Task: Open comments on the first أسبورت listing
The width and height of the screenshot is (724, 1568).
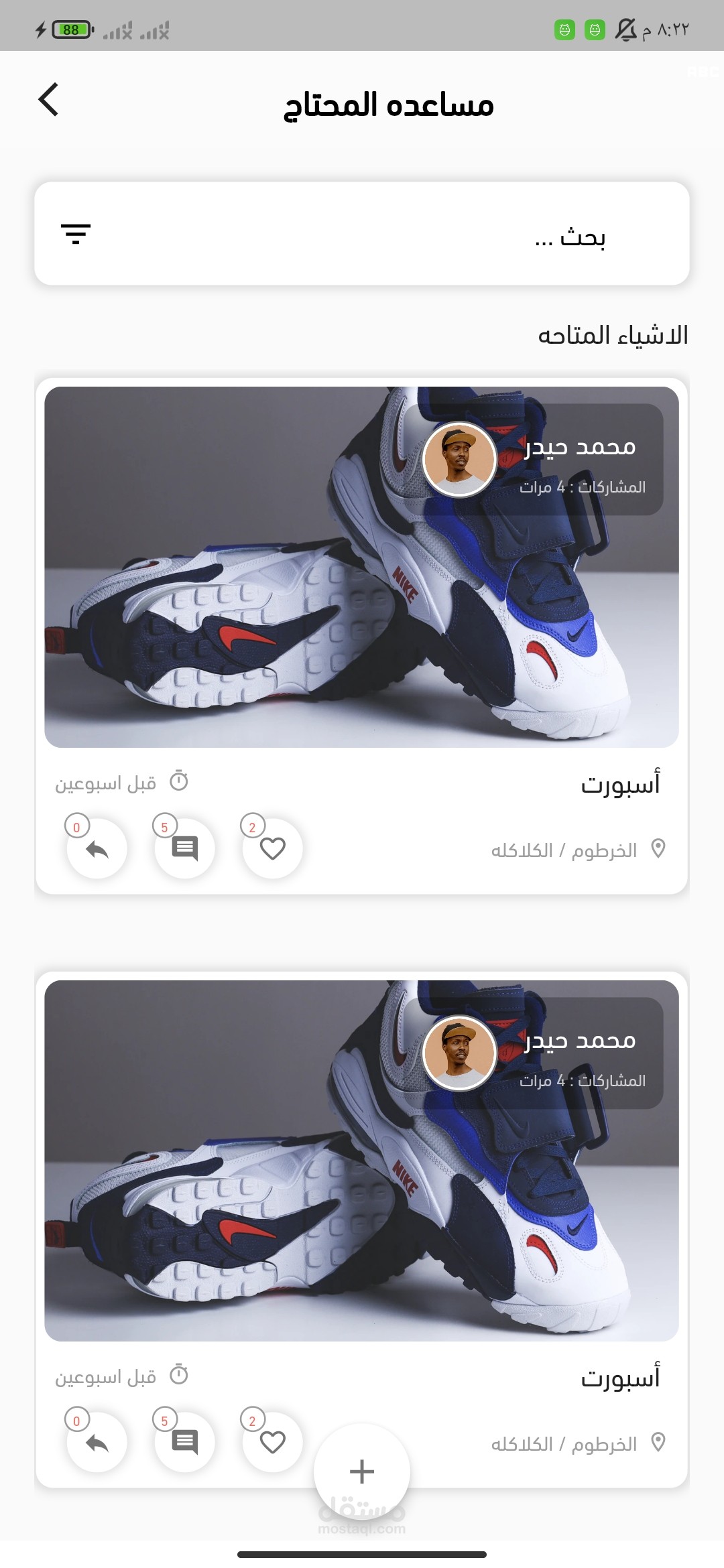Action: coord(184,848)
